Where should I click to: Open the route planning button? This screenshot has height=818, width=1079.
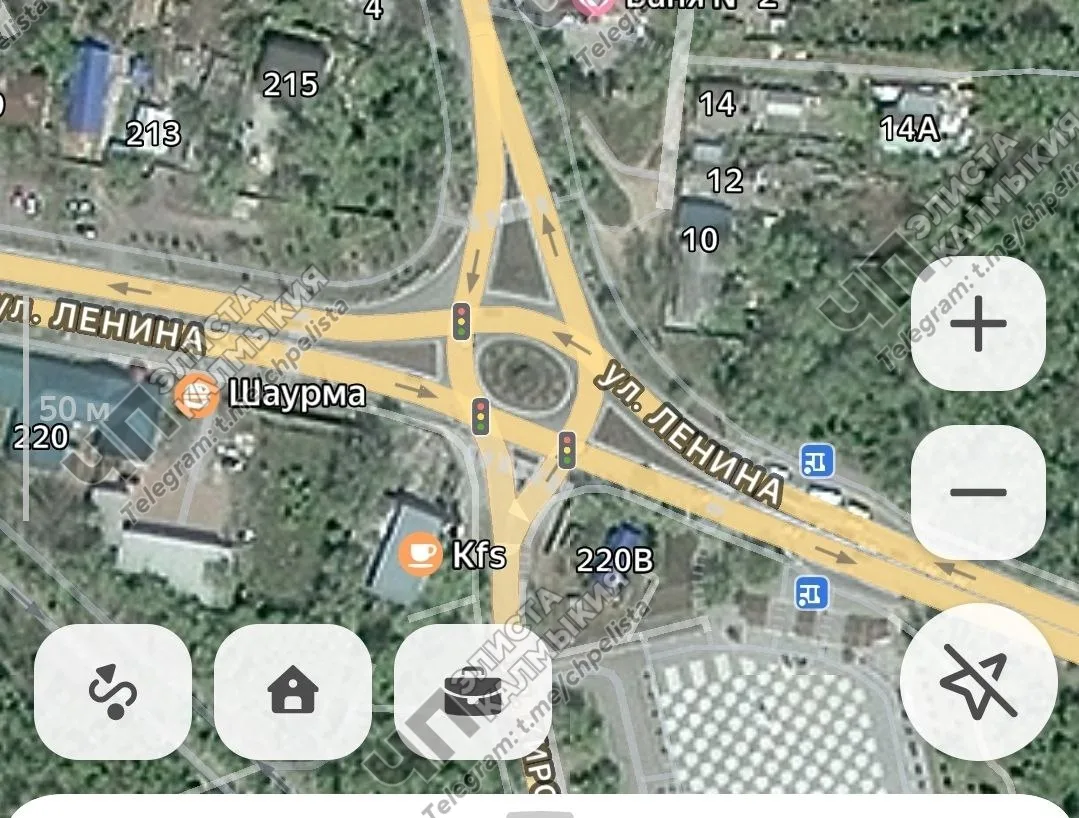coord(113,692)
